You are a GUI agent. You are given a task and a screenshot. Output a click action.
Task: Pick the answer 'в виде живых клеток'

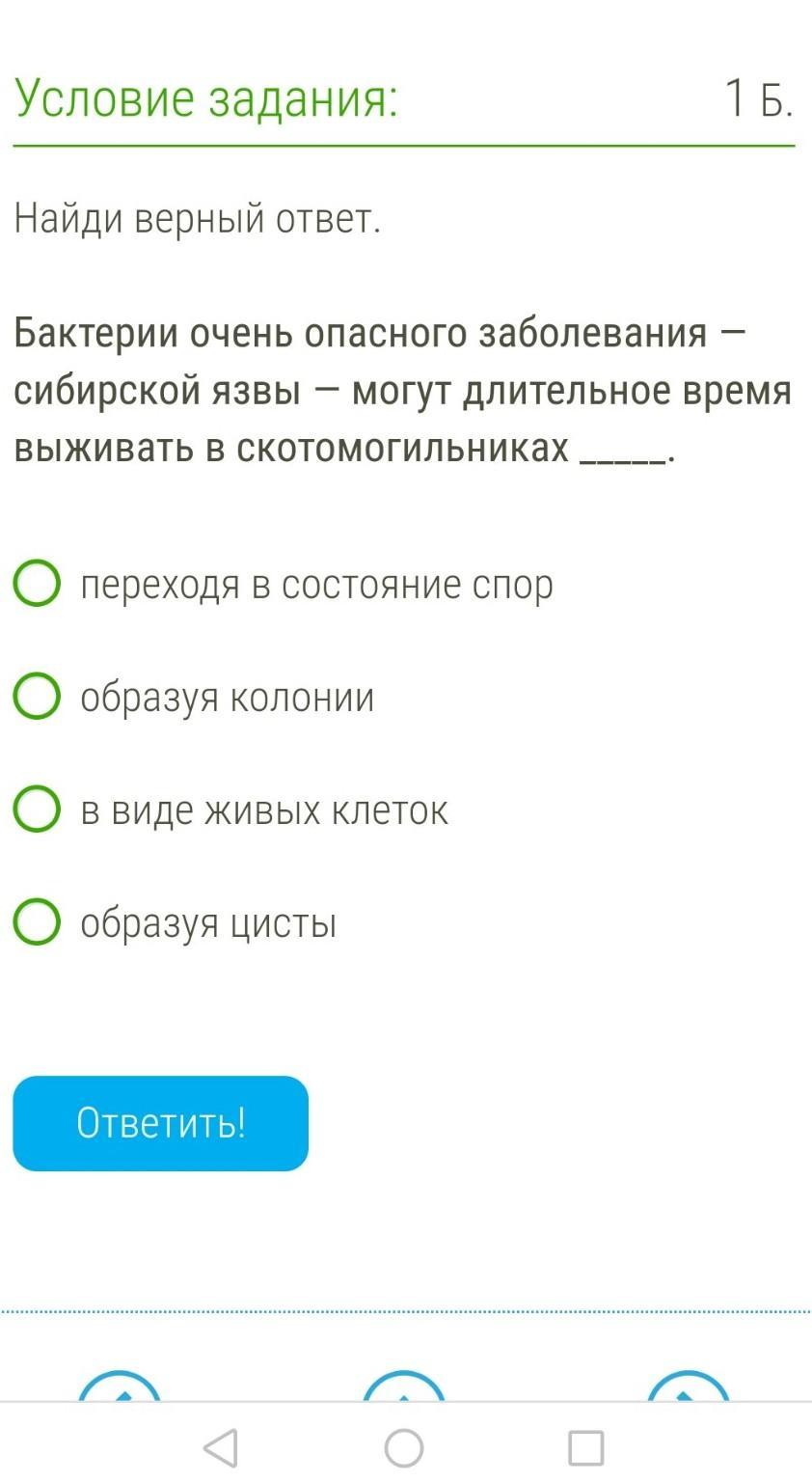[38, 810]
